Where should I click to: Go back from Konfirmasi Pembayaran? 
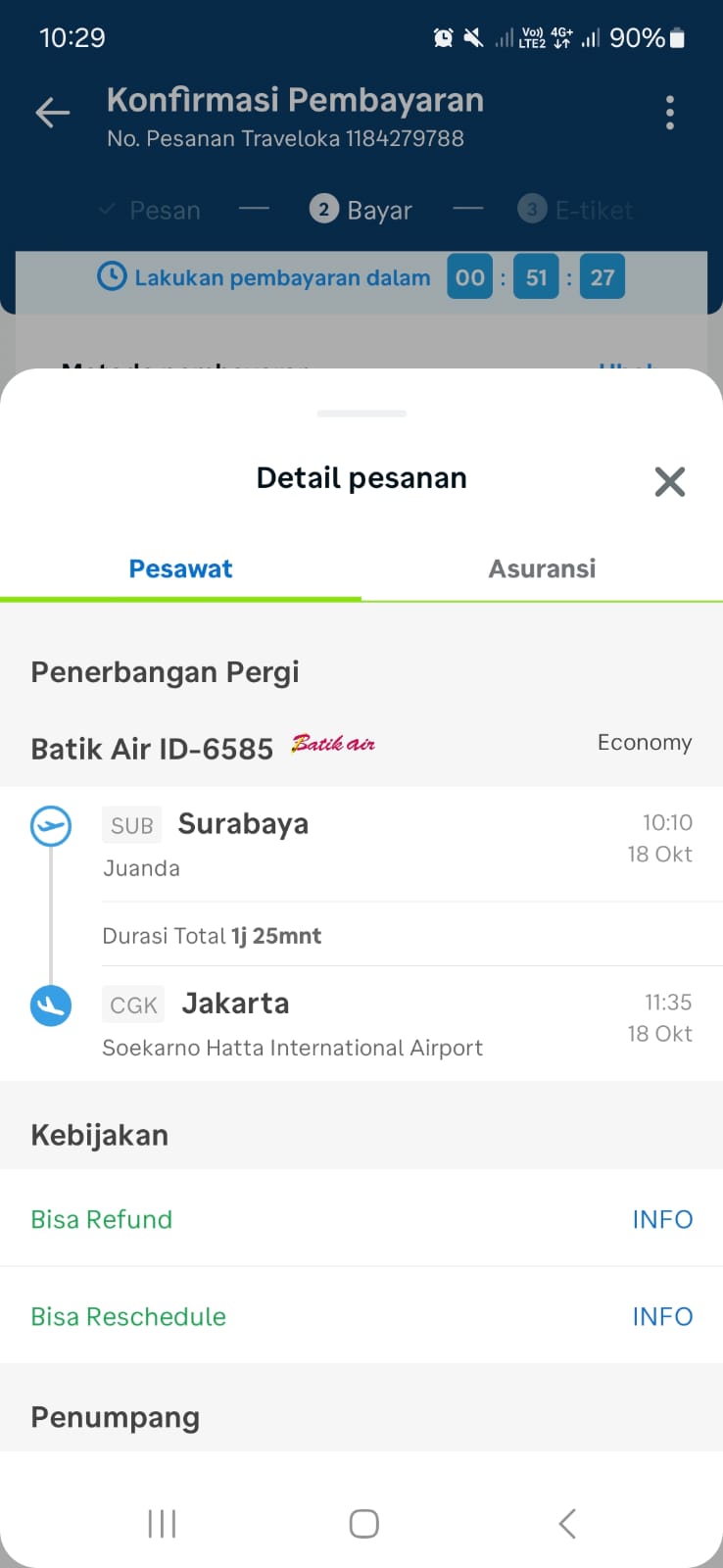click(x=53, y=114)
